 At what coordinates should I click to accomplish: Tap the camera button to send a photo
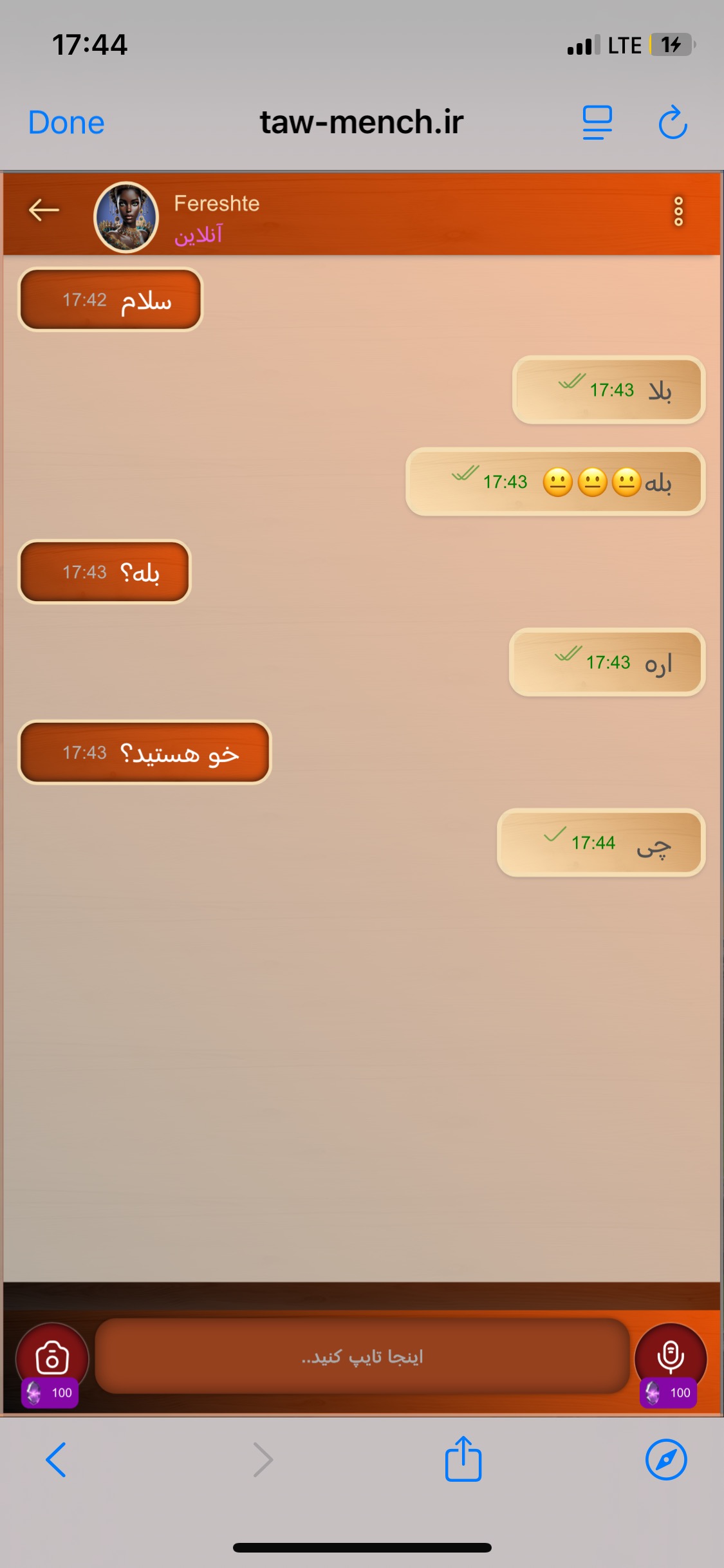52,1358
